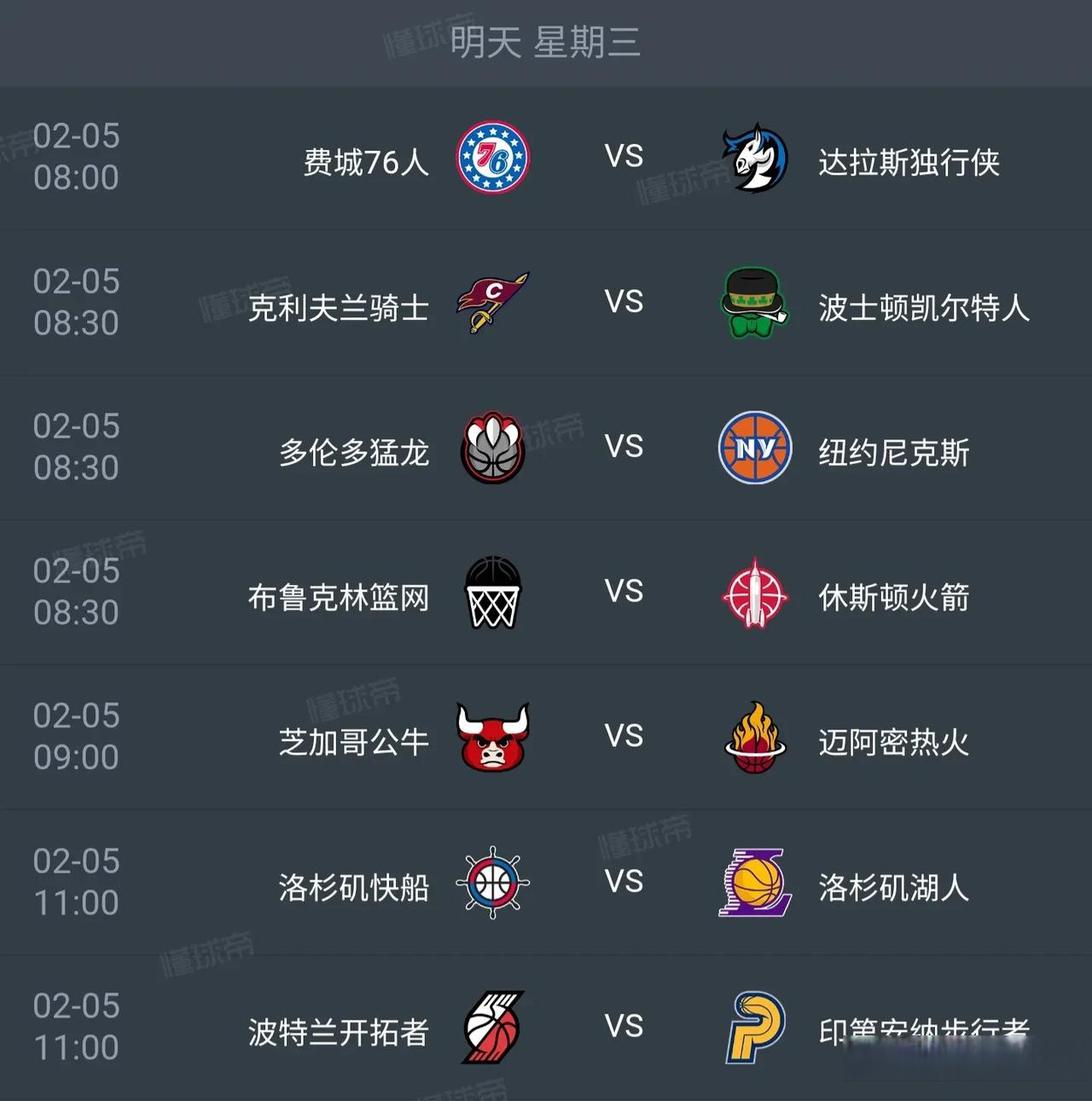
Task: Click the Cleveland Cavaliers sword logo
Action: click(x=495, y=303)
